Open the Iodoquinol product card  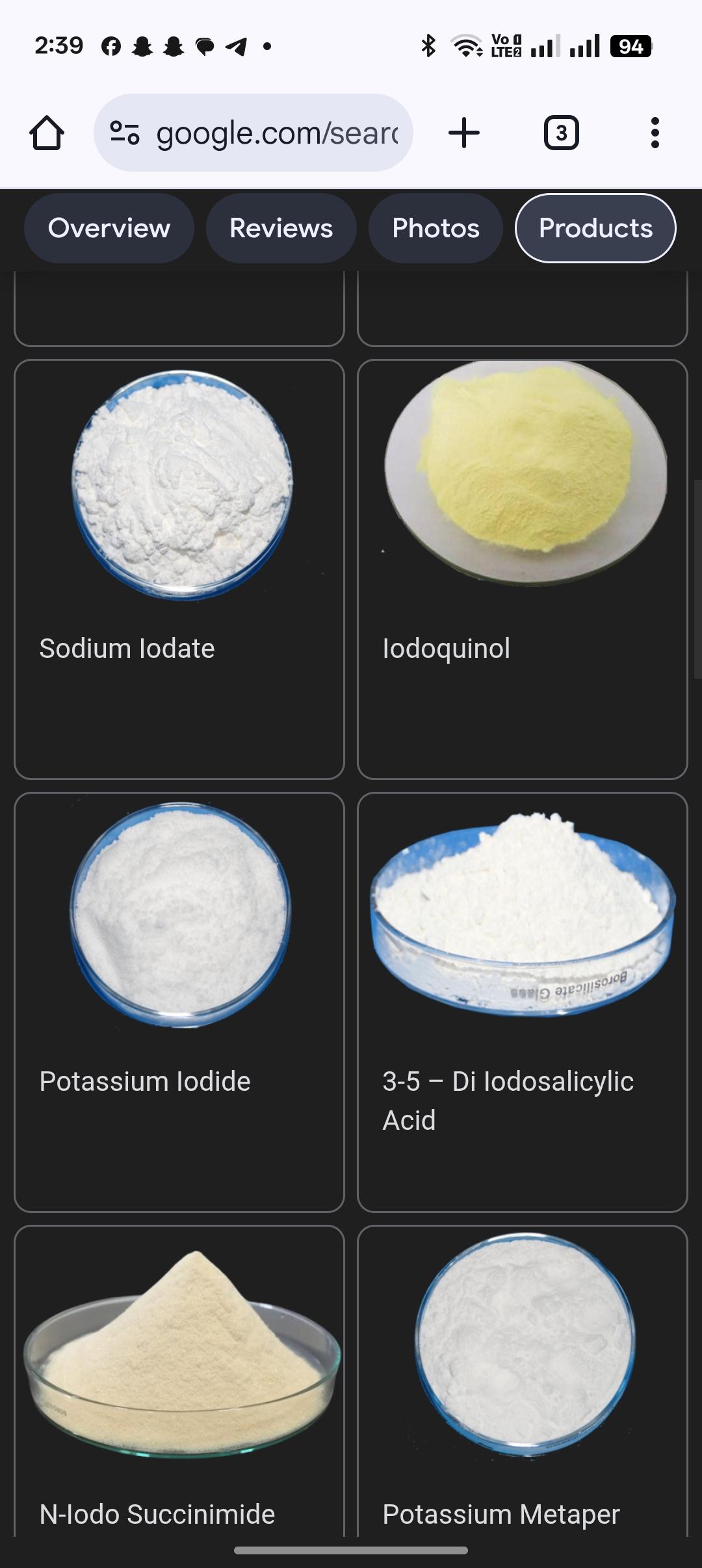pyautogui.click(x=522, y=569)
